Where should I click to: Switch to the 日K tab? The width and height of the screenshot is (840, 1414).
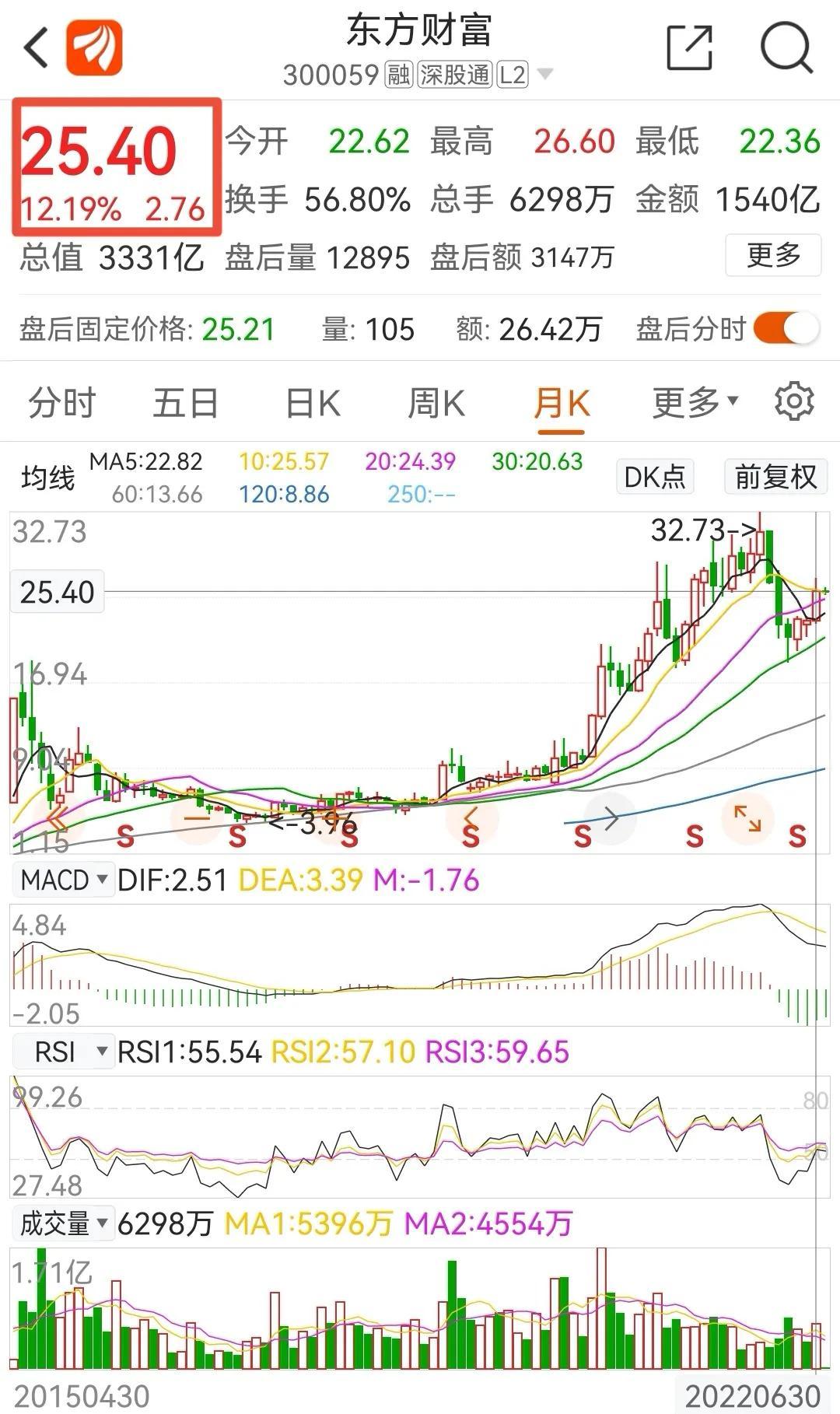click(x=312, y=404)
